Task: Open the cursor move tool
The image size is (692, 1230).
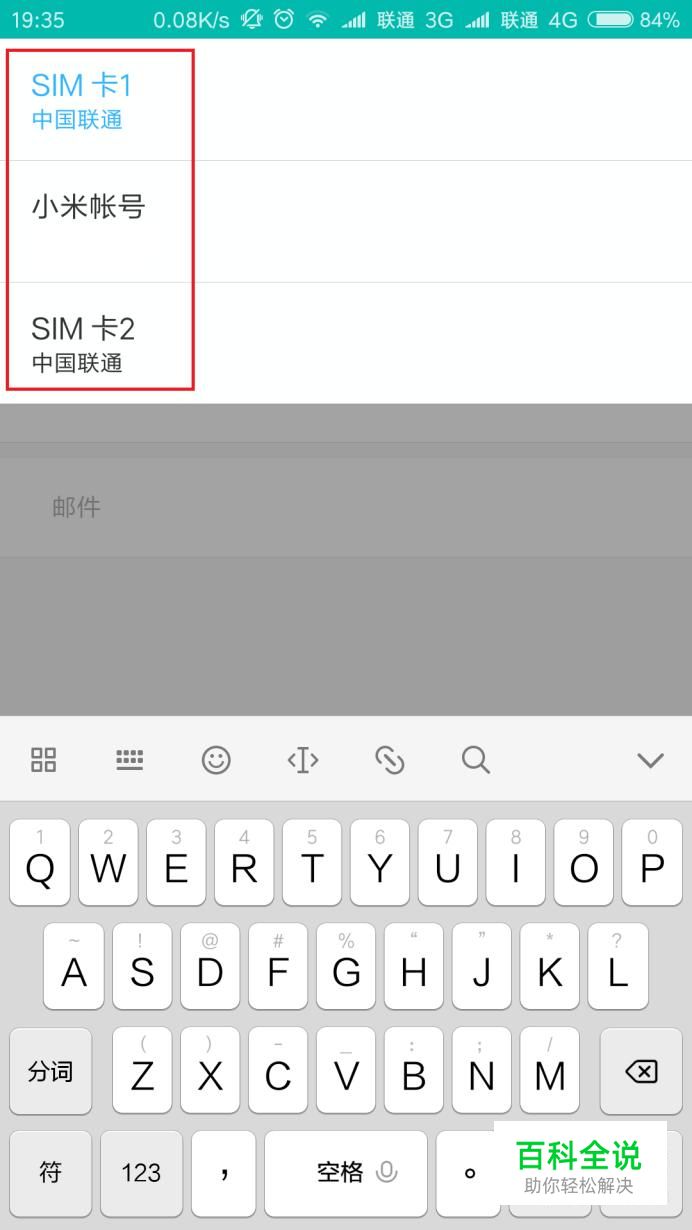Action: (x=303, y=760)
